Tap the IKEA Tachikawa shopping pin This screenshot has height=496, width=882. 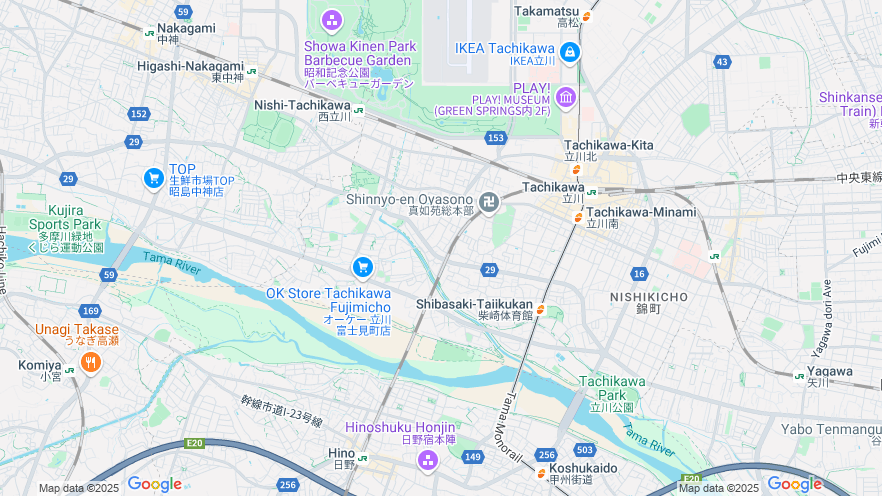point(569,52)
